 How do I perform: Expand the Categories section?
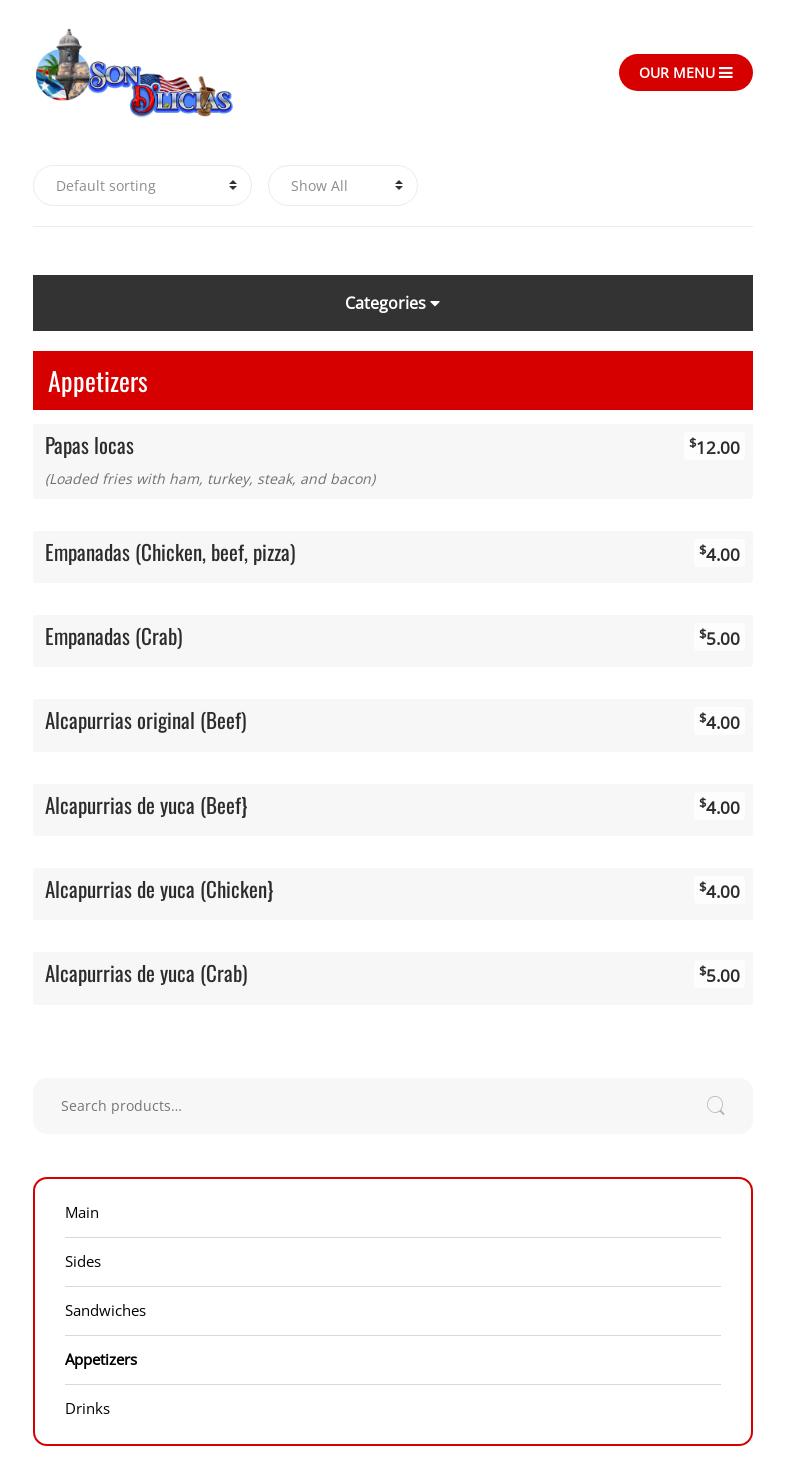(392, 302)
